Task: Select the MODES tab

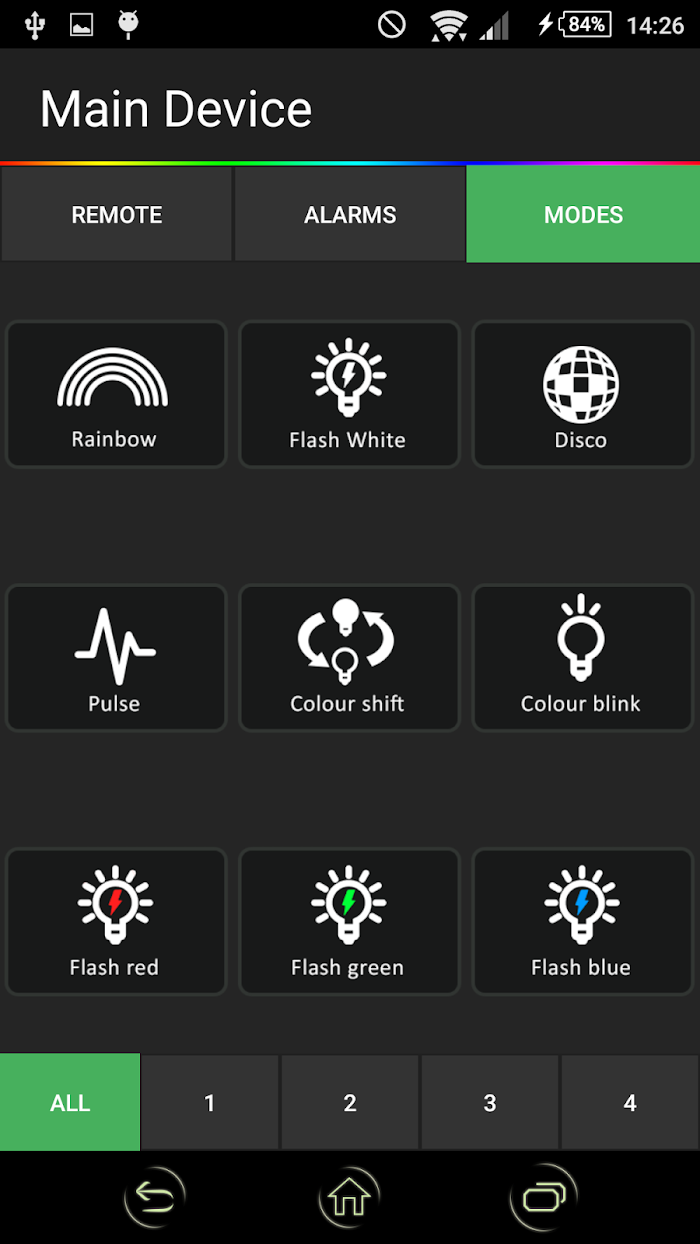Action: [x=583, y=214]
